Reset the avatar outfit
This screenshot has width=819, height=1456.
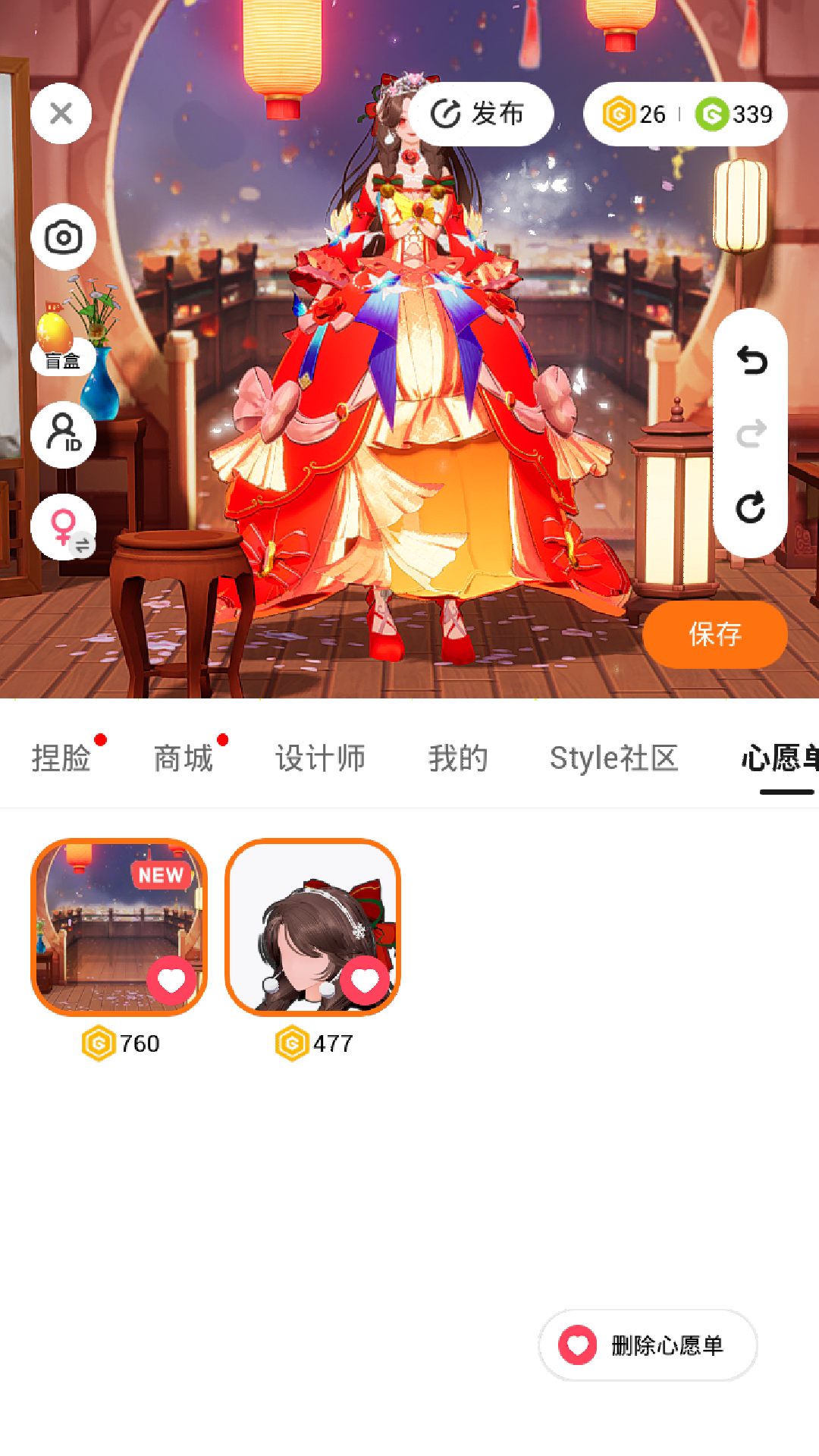click(x=751, y=507)
